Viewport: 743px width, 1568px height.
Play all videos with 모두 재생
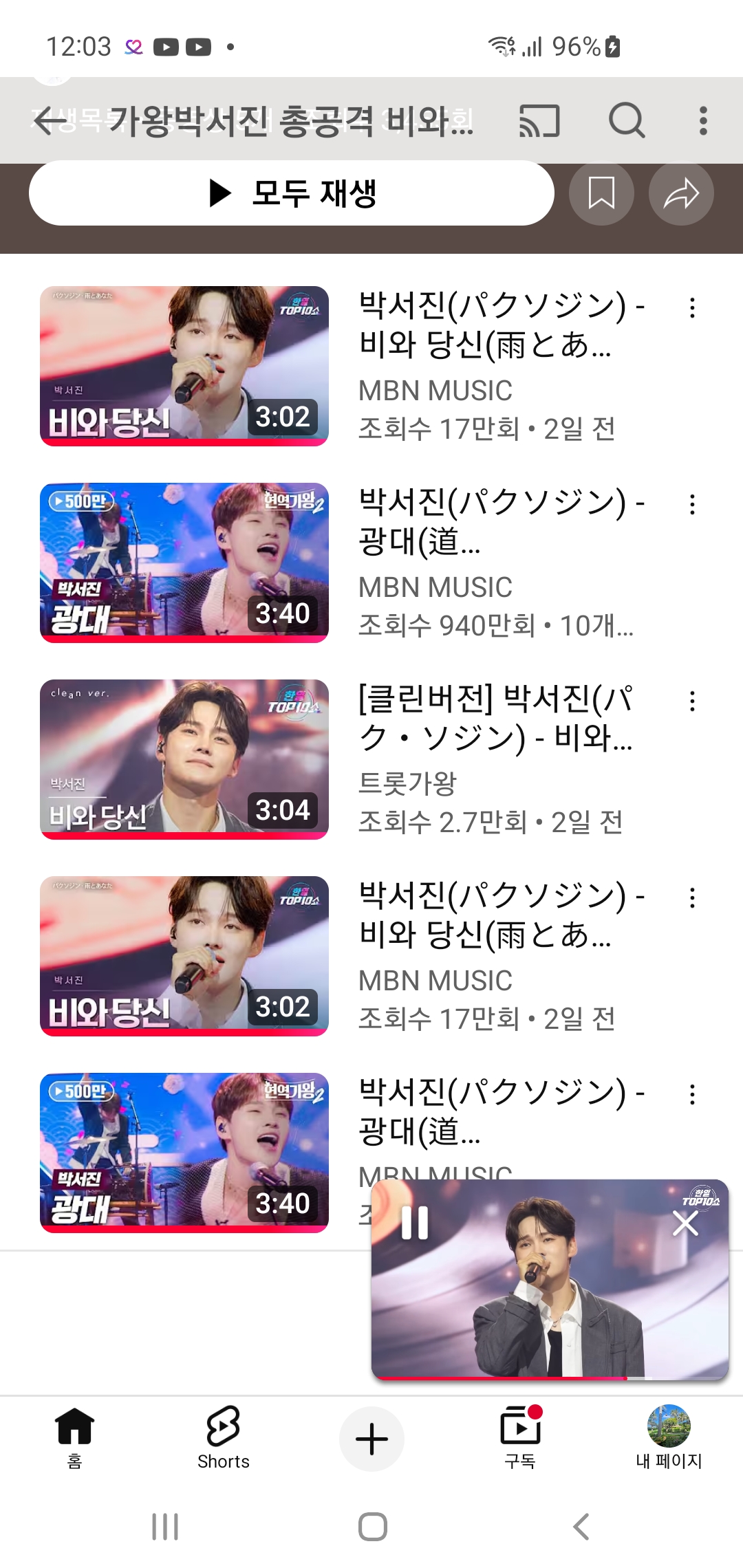292,193
